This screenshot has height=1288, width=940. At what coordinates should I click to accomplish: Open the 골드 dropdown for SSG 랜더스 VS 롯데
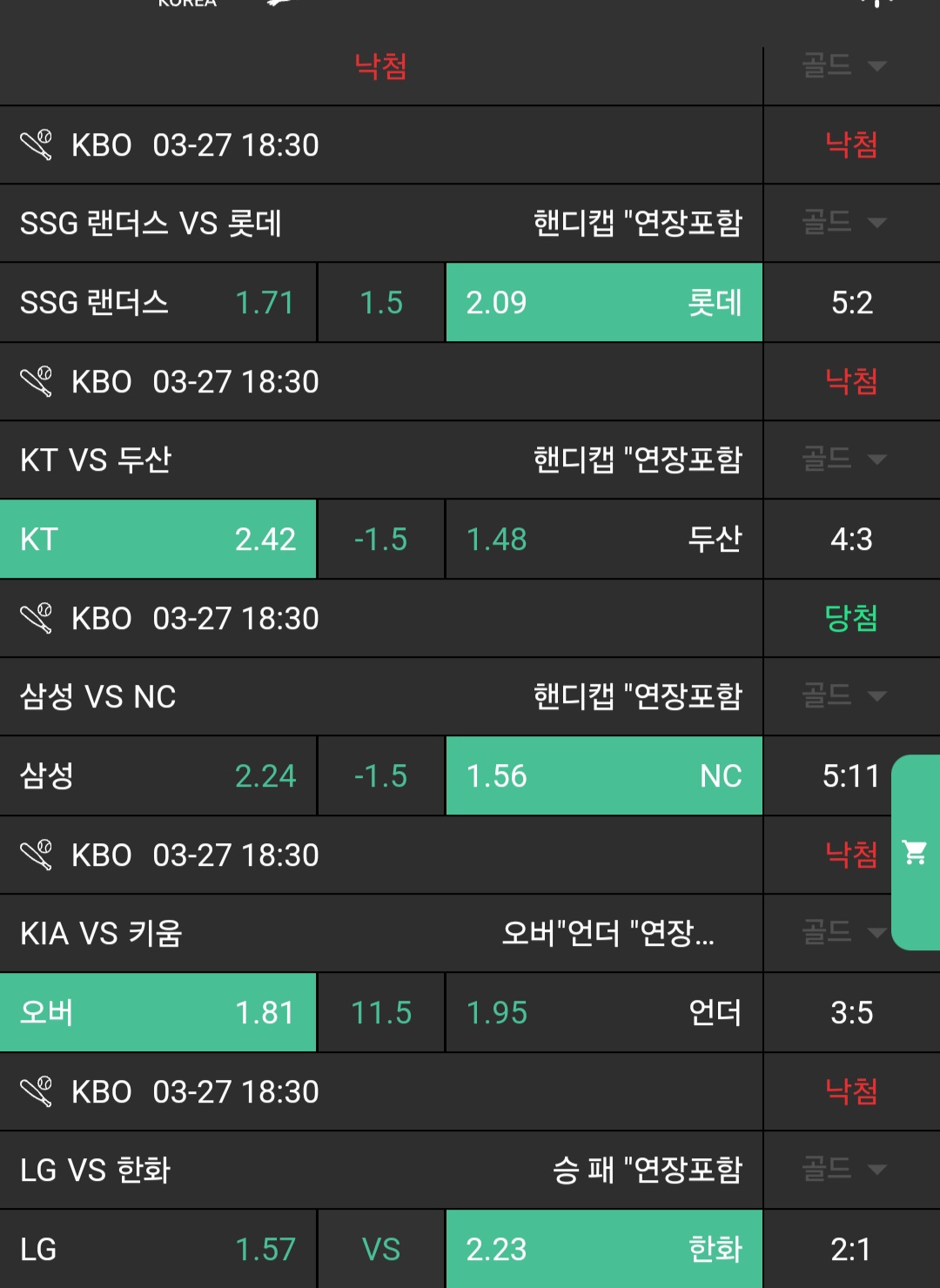[x=844, y=223]
